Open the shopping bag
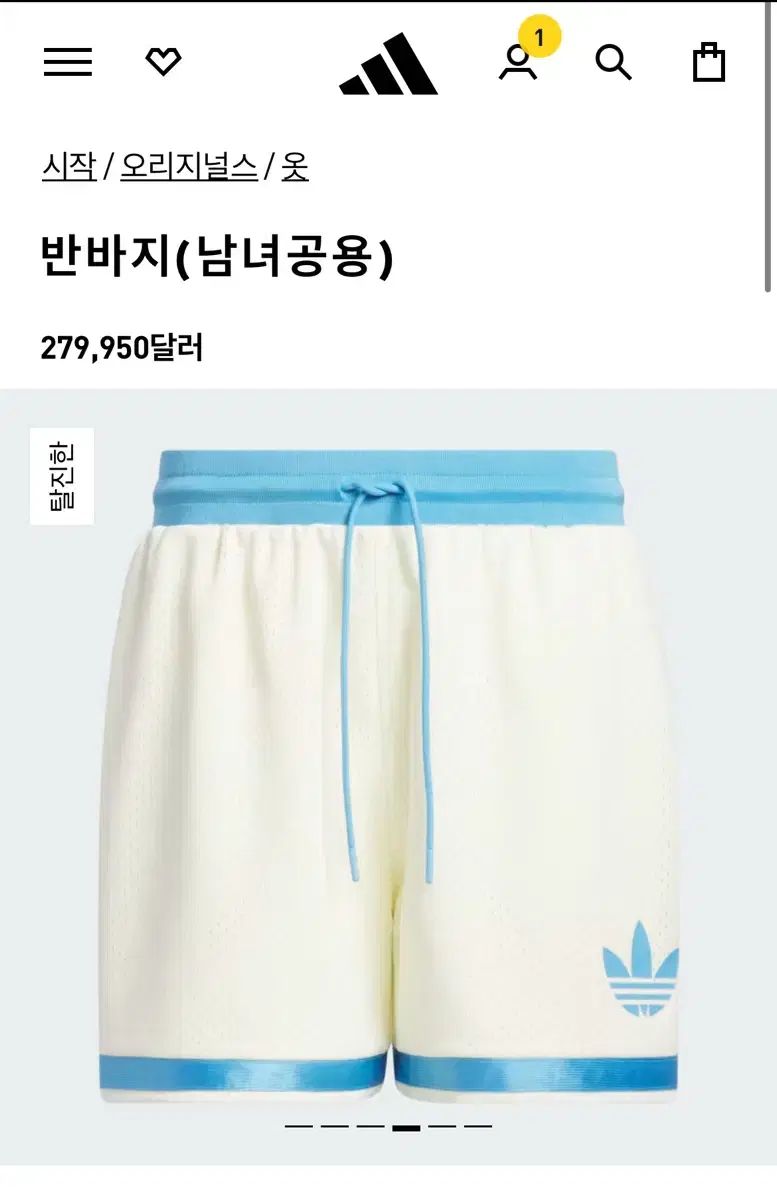Screen dimensions: 777x1200 708,62
